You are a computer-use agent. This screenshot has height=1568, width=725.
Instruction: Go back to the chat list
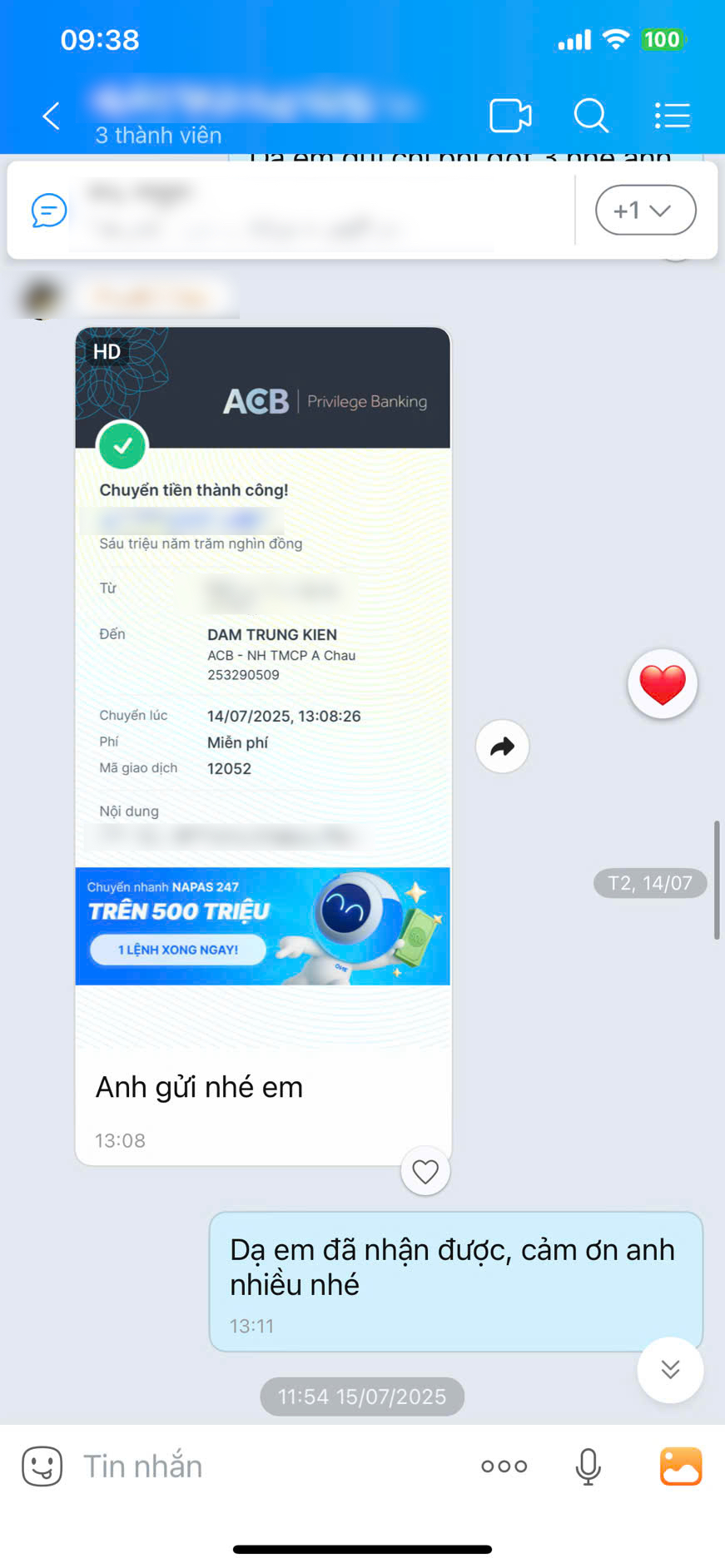point(52,116)
